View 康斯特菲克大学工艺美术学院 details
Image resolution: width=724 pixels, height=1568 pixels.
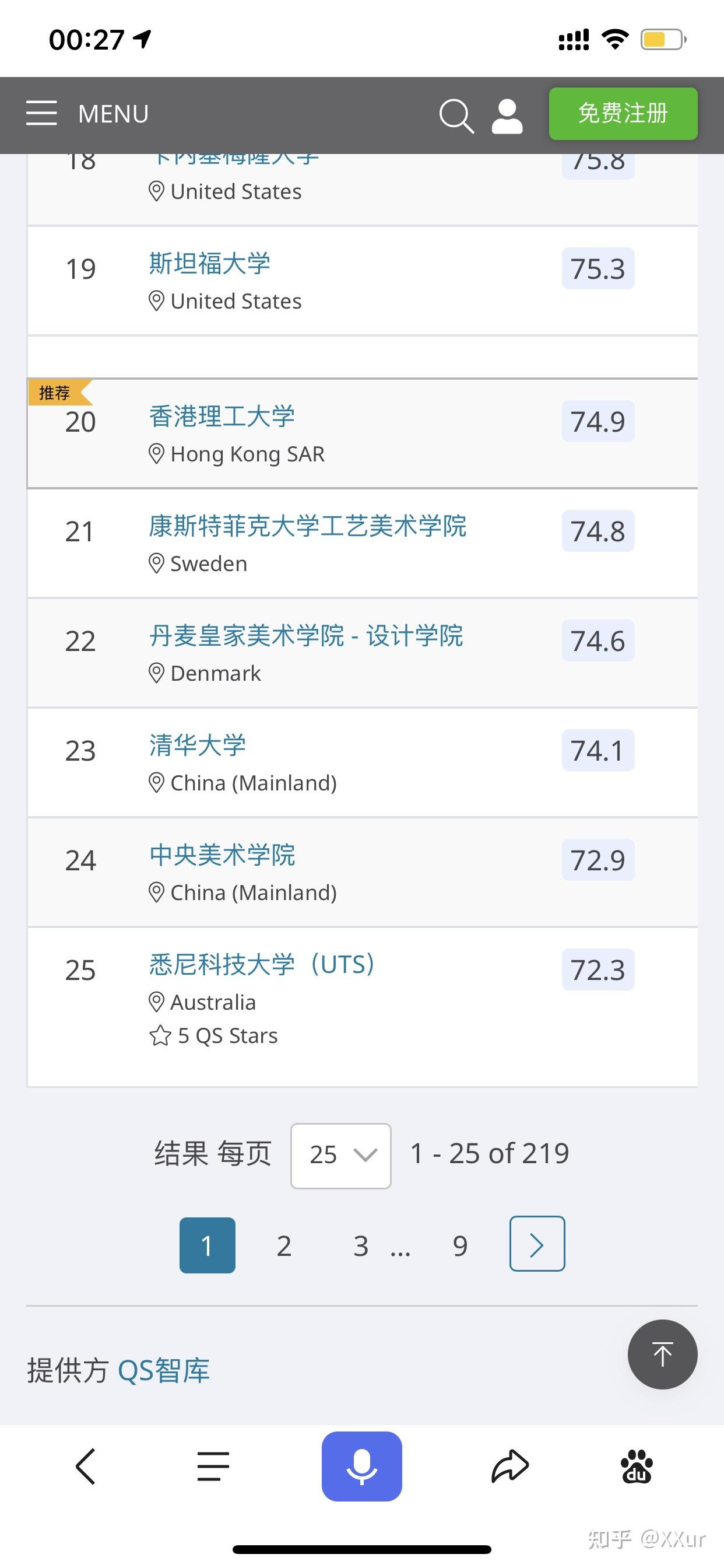307,526
